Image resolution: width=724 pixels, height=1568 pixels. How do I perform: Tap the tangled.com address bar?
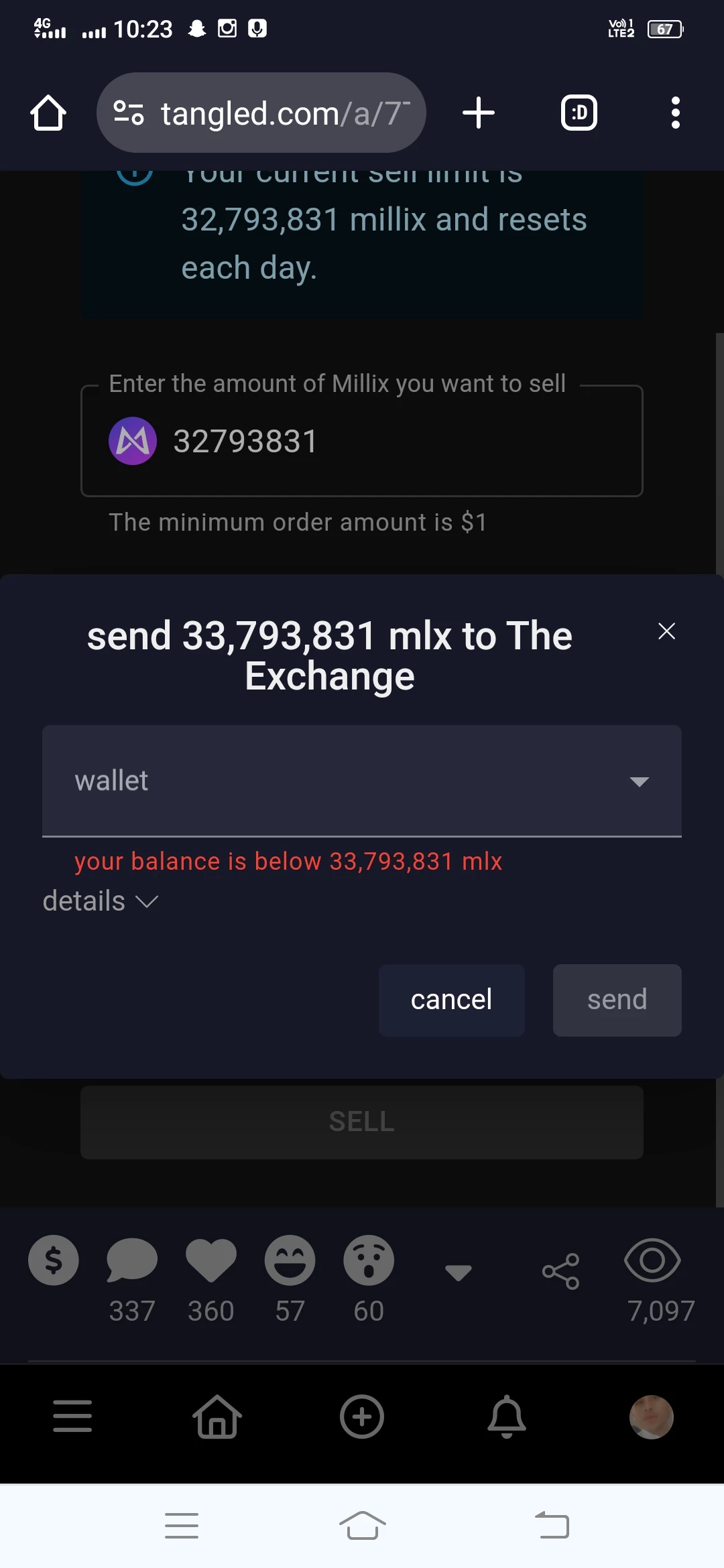pyautogui.click(x=261, y=113)
